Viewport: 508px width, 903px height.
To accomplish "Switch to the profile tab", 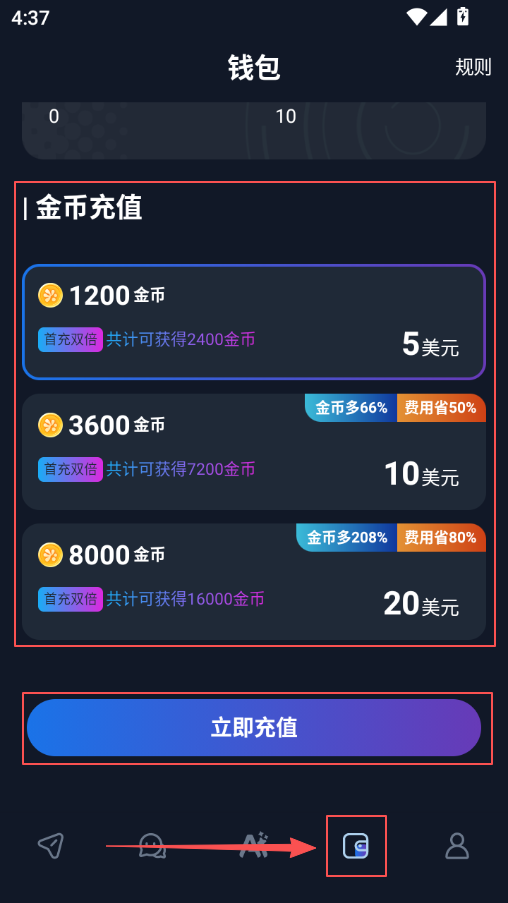I will tap(457, 846).
